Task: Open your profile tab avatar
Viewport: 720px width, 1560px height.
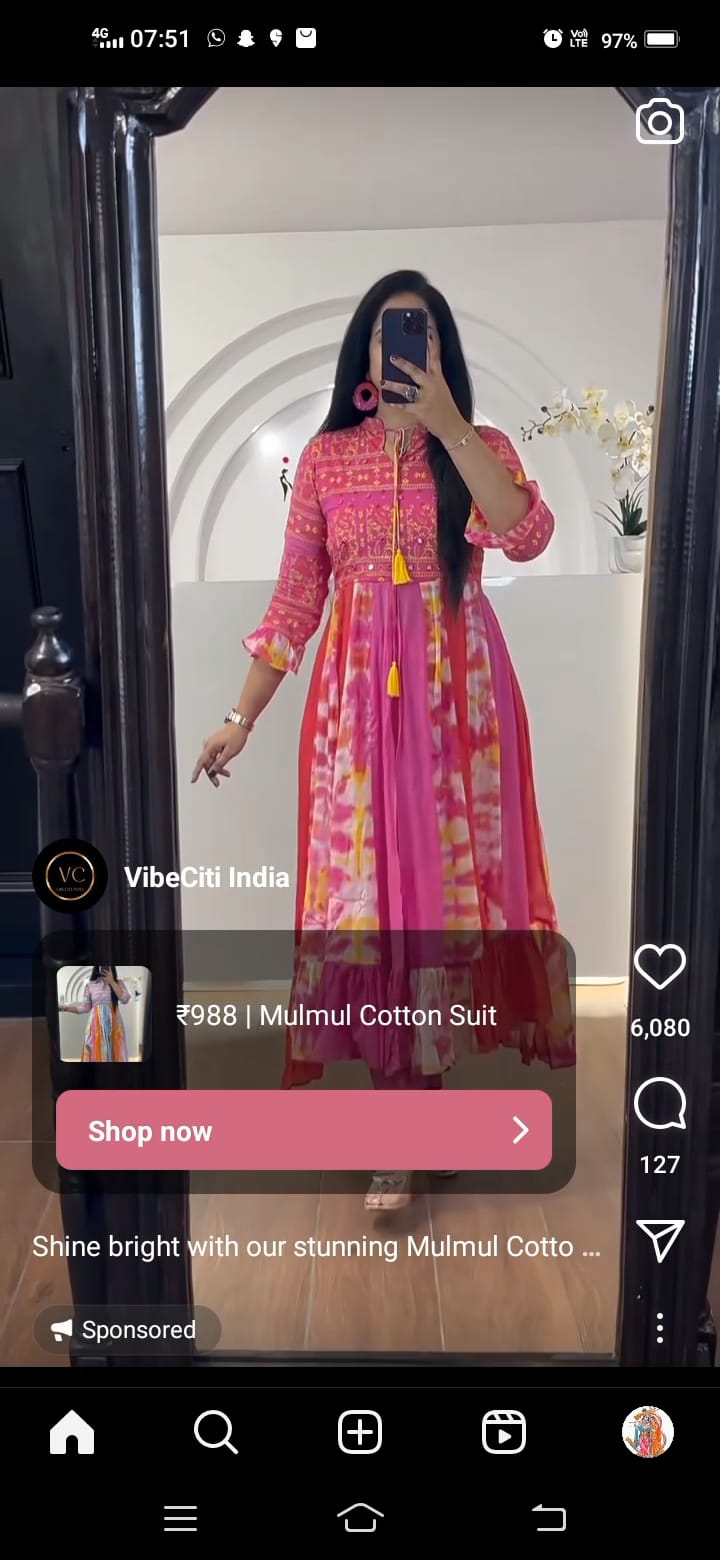Action: [648, 1432]
